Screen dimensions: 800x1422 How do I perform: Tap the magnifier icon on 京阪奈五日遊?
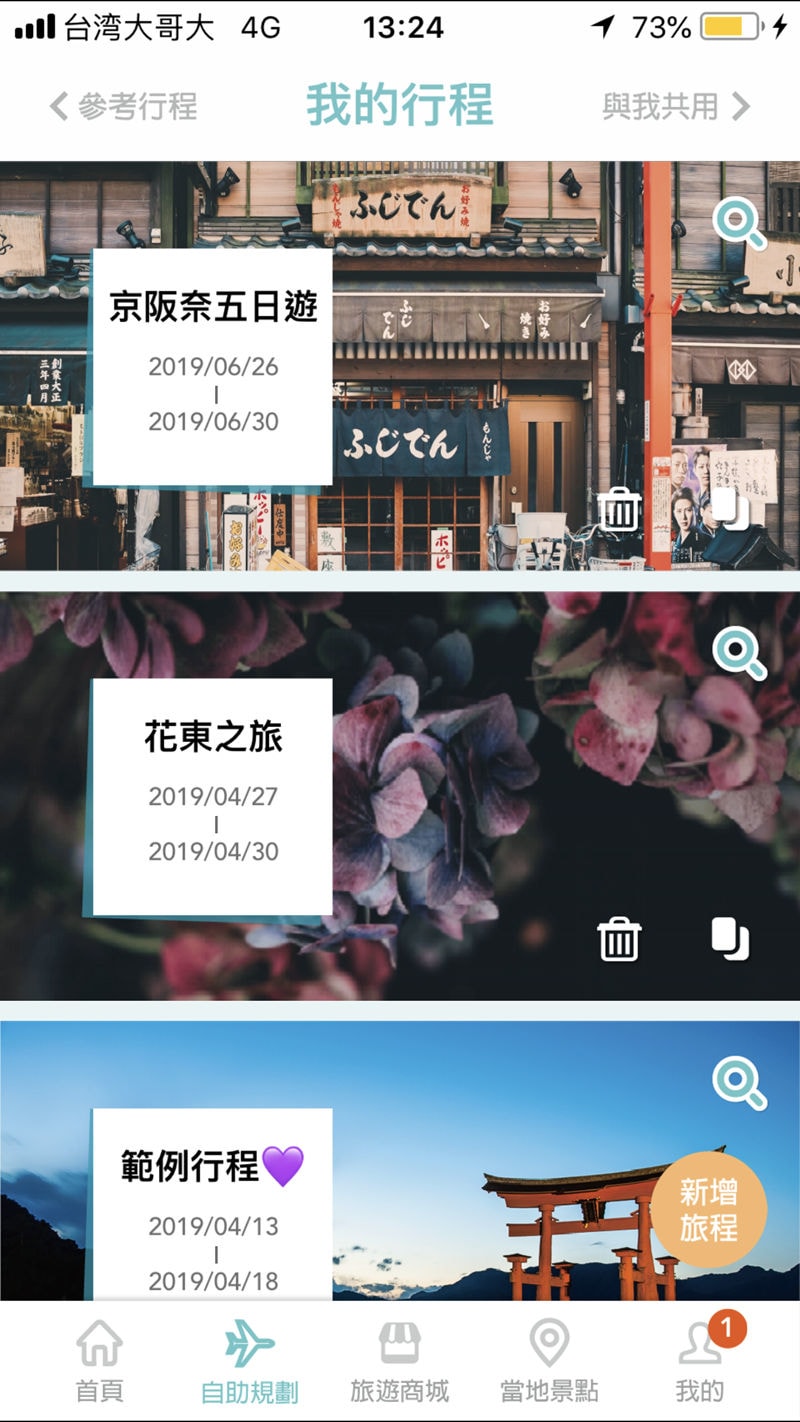tap(739, 224)
